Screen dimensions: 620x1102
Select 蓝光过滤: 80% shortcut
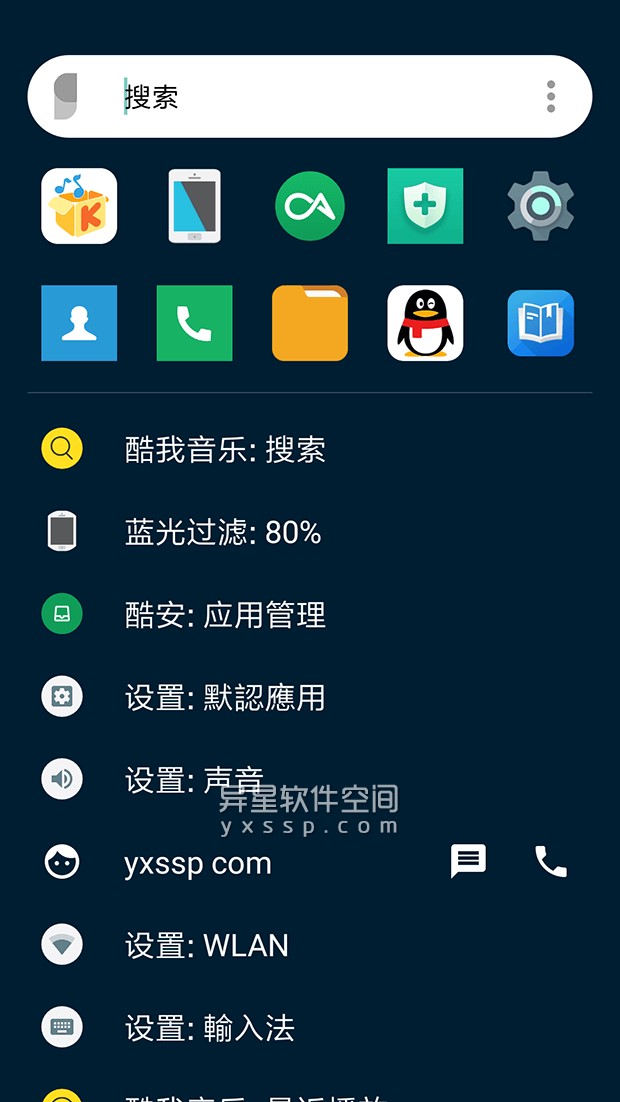pos(222,533)
